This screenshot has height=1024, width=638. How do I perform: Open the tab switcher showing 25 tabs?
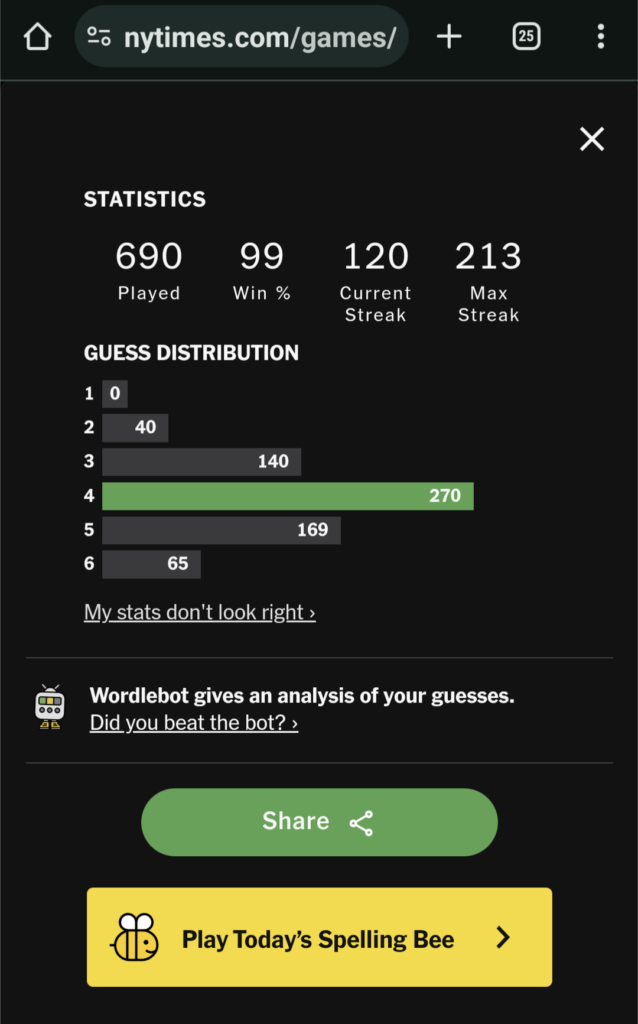click(526, 37)
